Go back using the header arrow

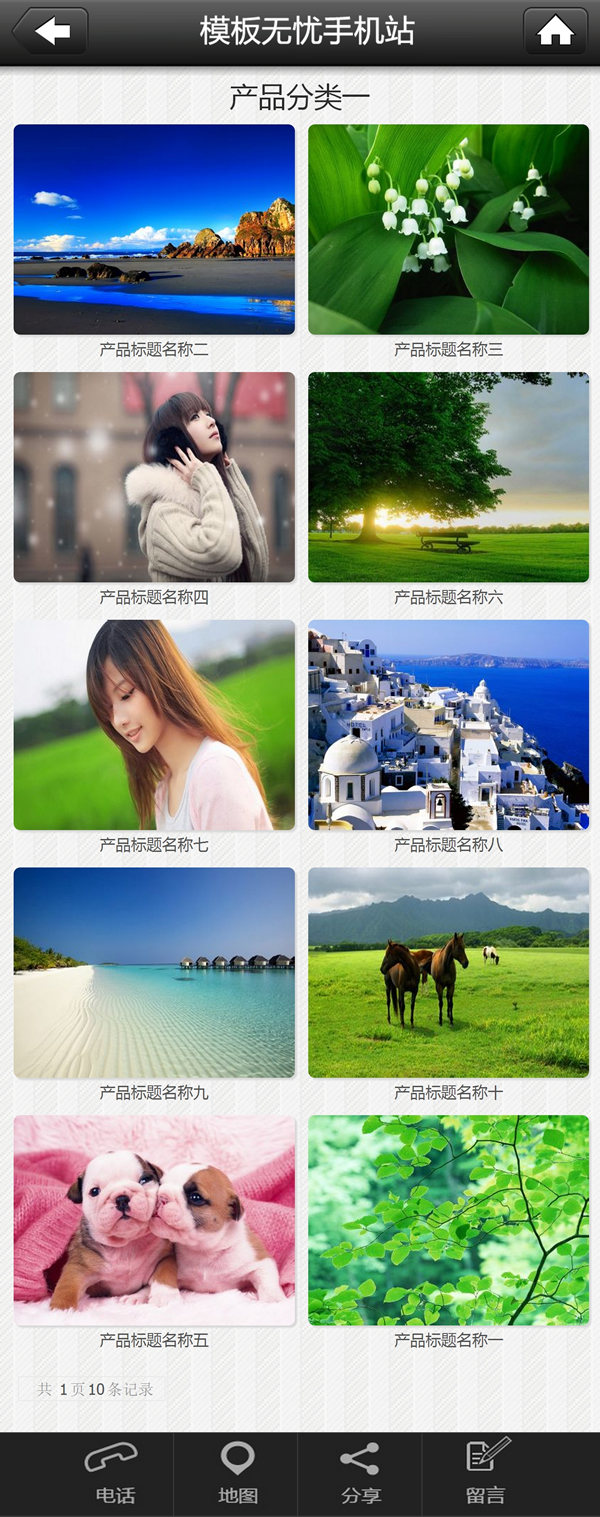51,31
